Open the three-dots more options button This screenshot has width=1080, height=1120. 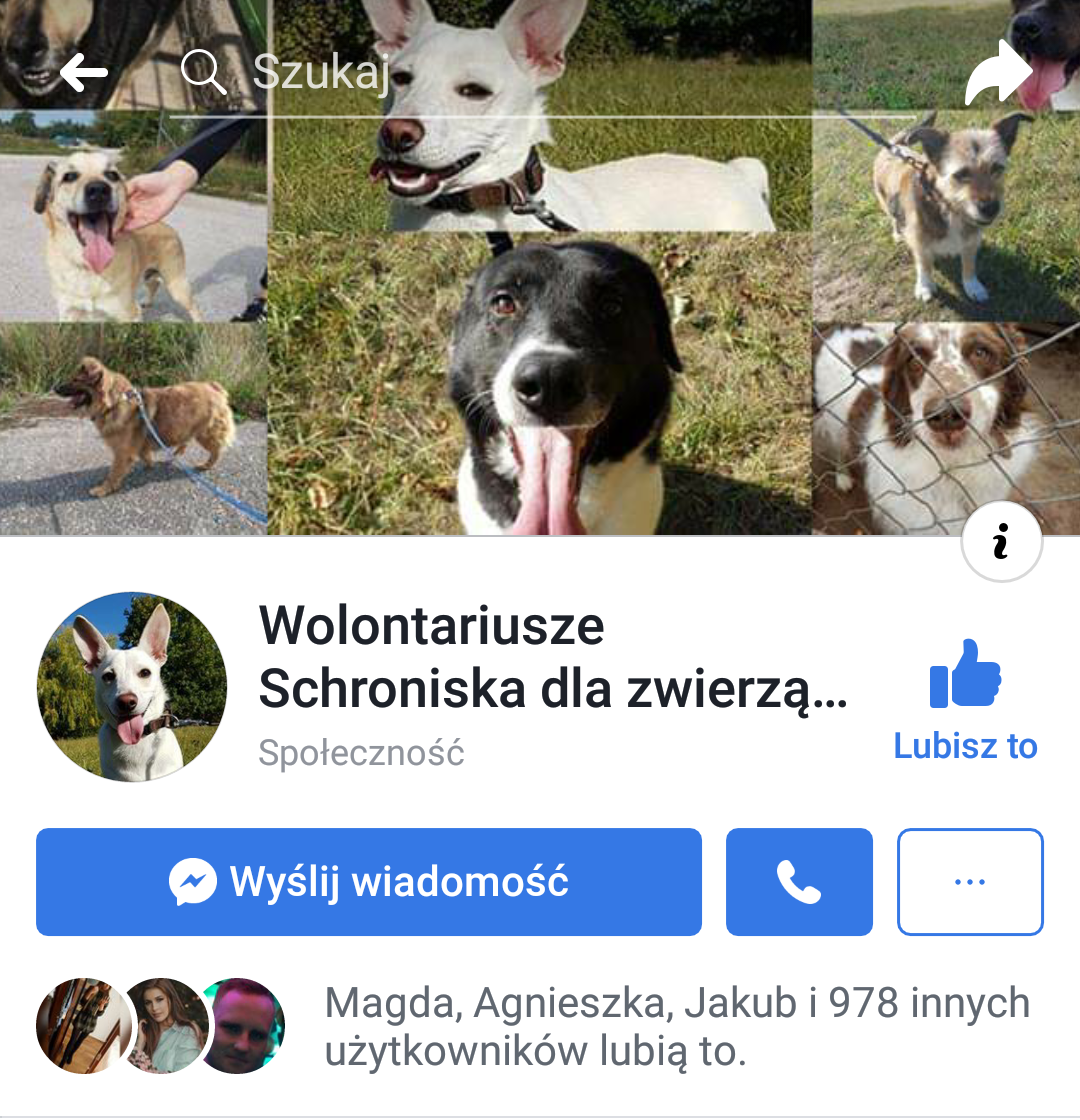pyautogui.click(x=970, y=882)
